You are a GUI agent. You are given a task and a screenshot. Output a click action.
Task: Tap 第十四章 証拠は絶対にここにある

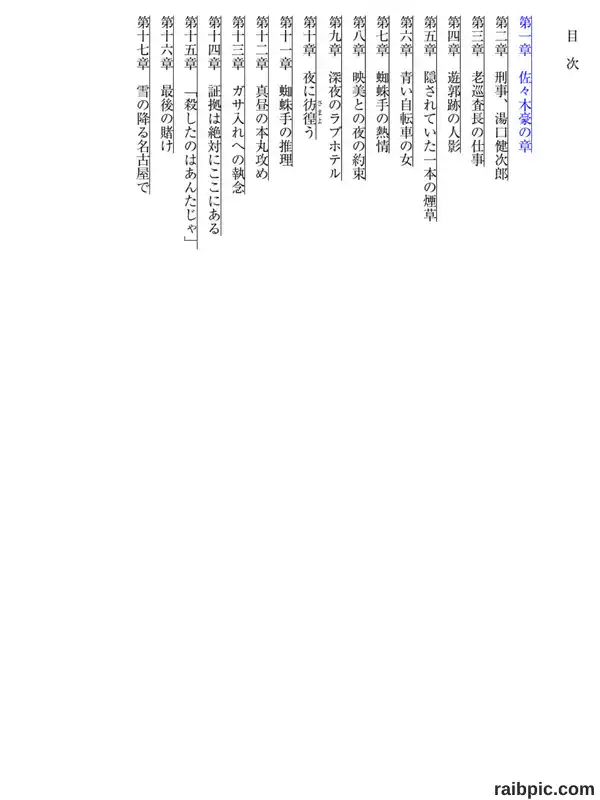(215, 125)
